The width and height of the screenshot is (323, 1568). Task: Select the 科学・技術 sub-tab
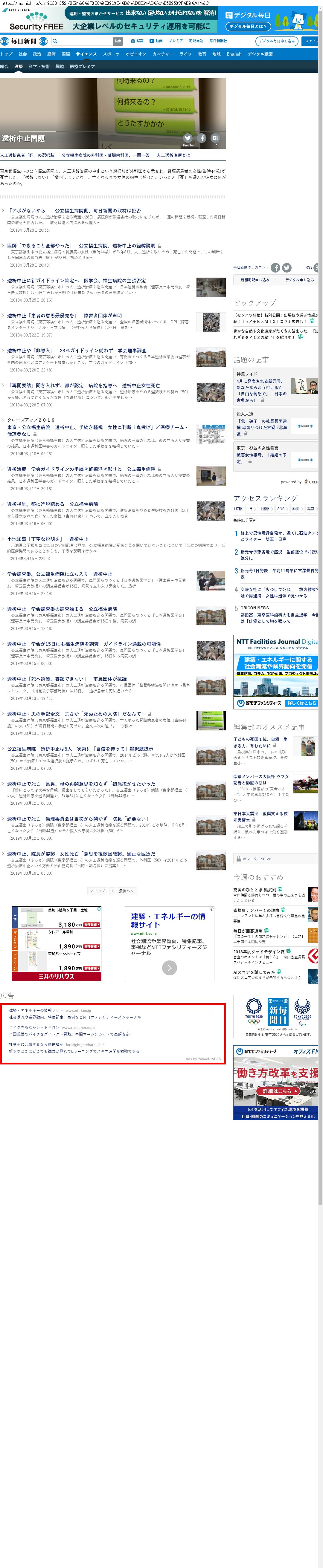39,66
